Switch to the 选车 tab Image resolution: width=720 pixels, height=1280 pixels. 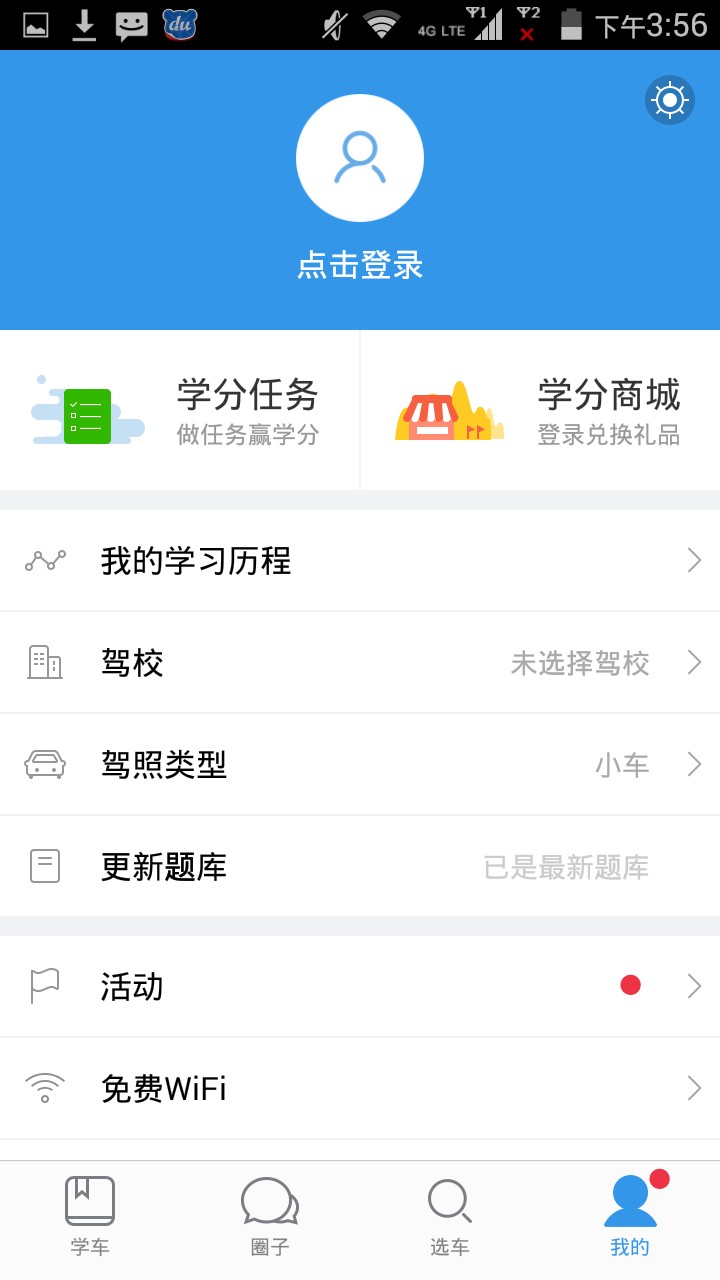click(x=450, y=1215)
